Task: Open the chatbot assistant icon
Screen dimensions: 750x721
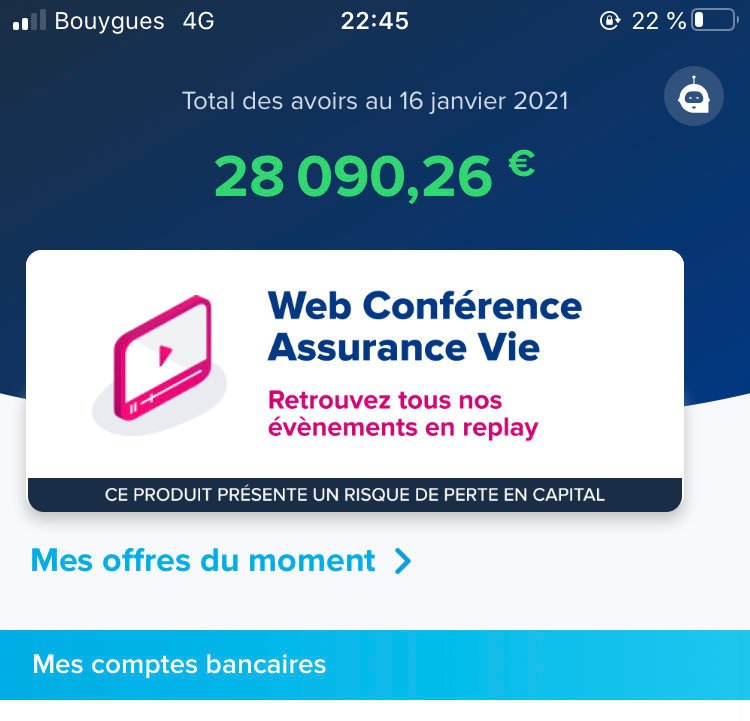Action: pos(693,97)
